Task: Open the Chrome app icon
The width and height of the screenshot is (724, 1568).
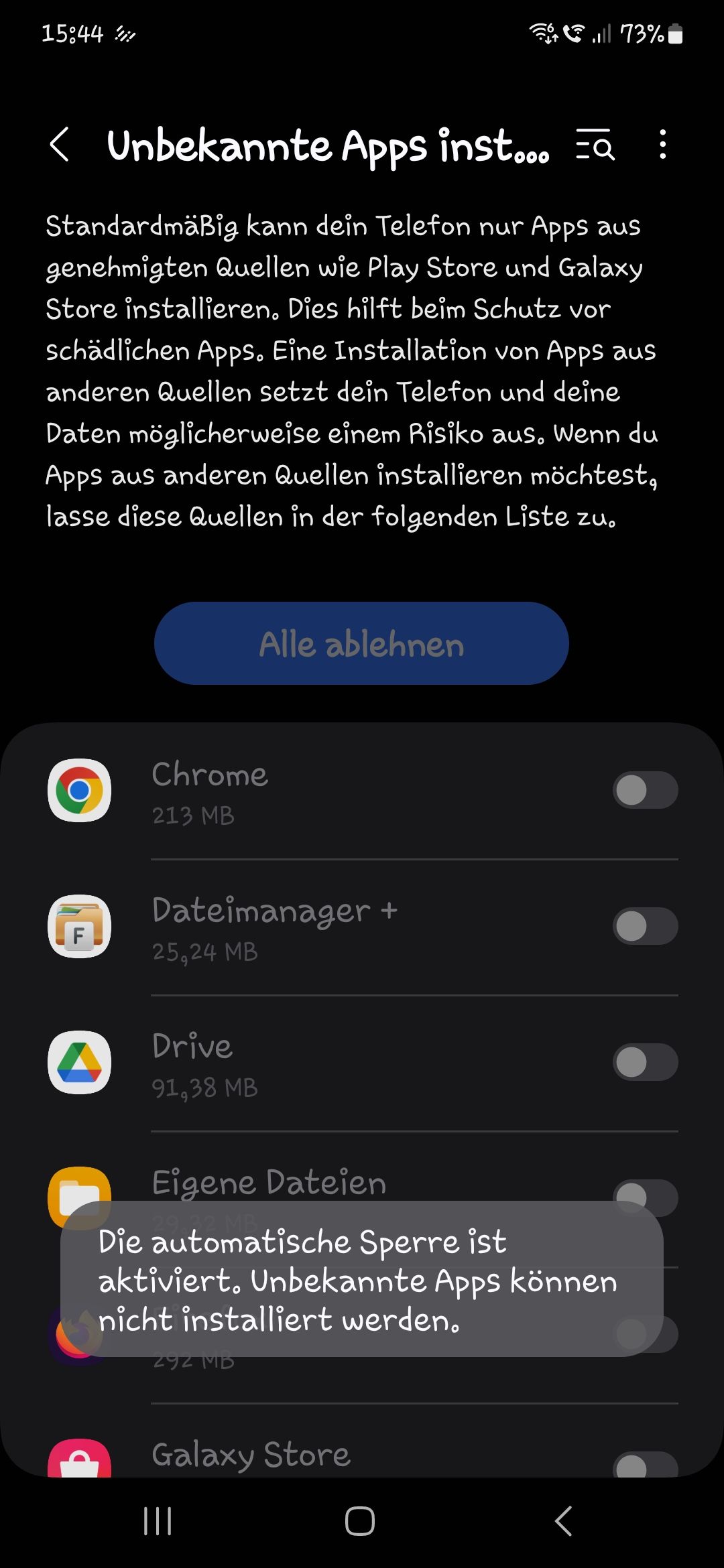Action: pos(79,791)
